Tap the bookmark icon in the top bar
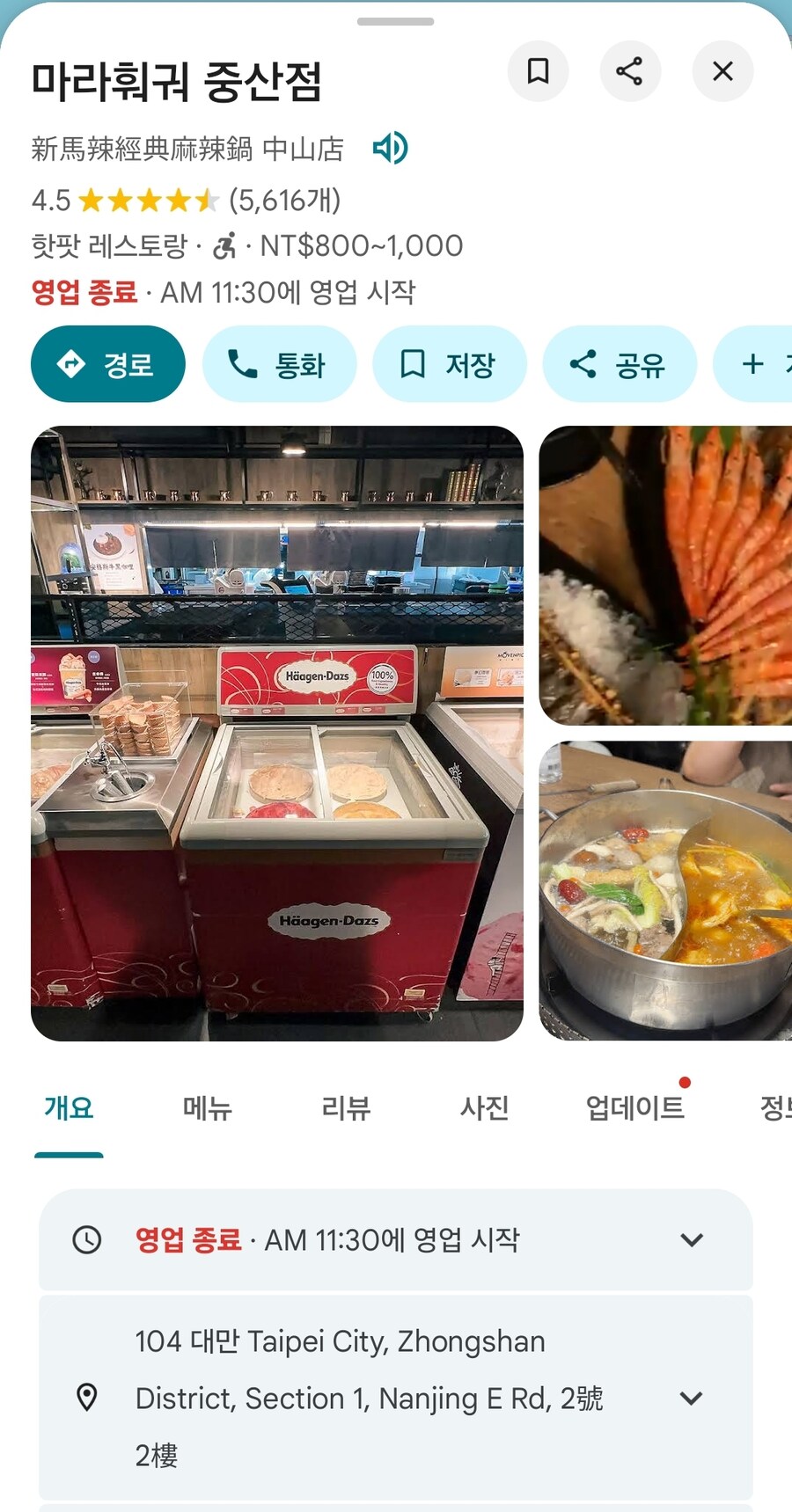Screen dimensions: 792x1512 [538, 71]
